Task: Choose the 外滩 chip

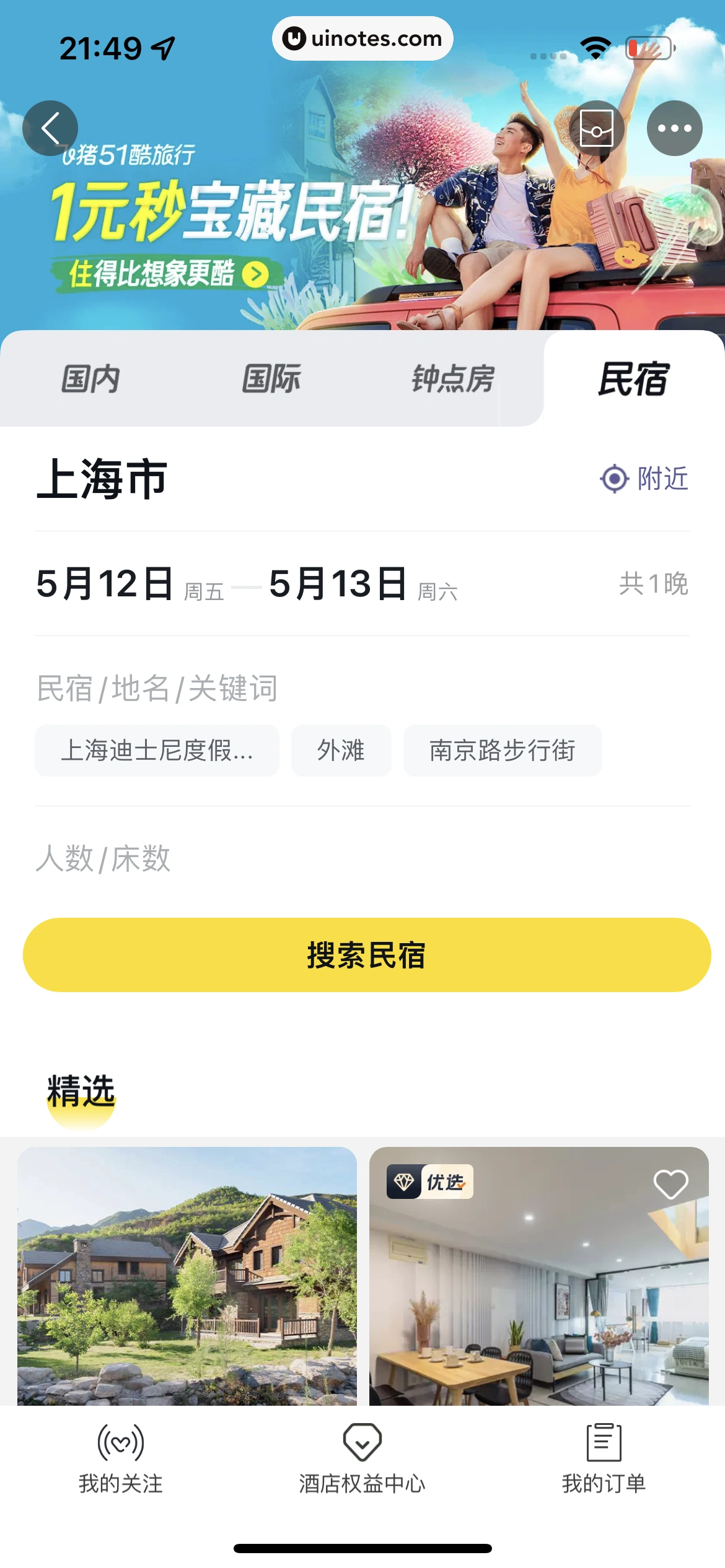Action: pyautogui.click(x=341, y=751)
